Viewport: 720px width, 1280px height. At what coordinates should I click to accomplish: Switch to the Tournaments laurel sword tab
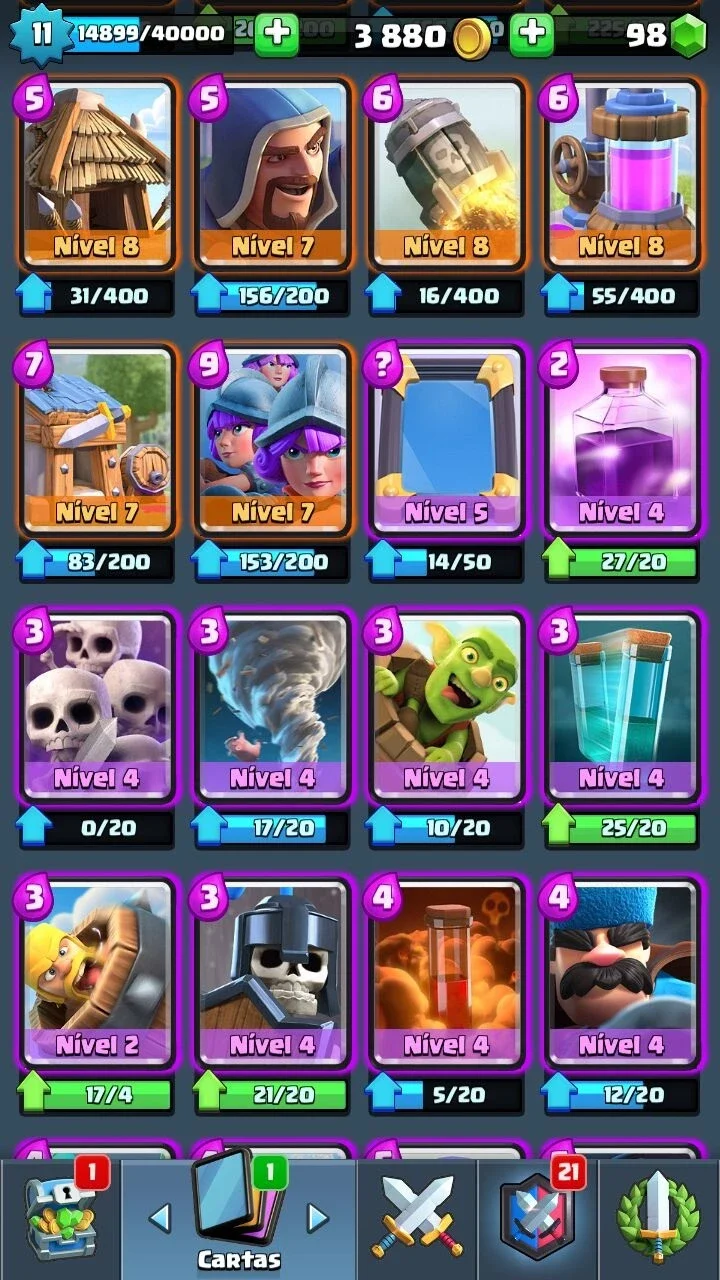click(x=659, y=1220)
